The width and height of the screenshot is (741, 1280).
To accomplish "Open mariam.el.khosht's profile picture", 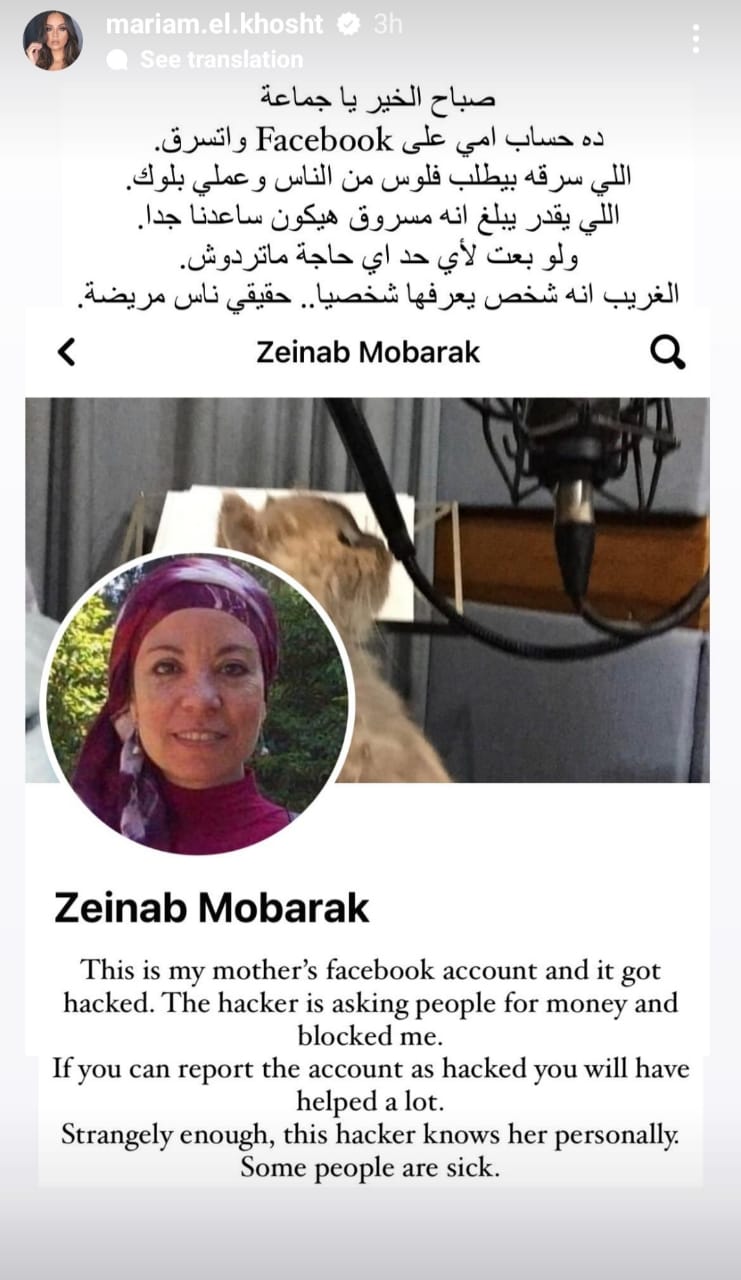I will coord(52,41).
